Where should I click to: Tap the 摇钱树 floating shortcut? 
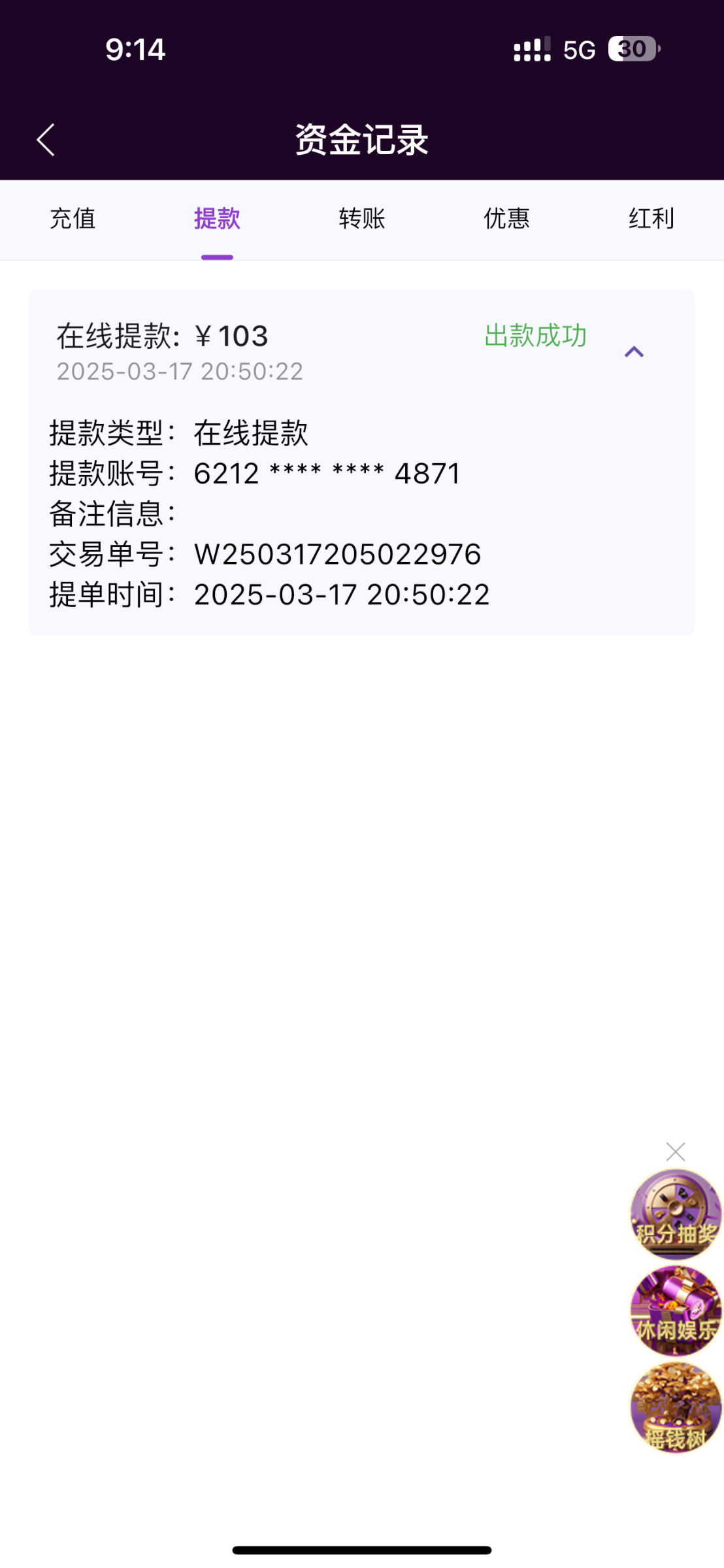tap(676, 1408)
